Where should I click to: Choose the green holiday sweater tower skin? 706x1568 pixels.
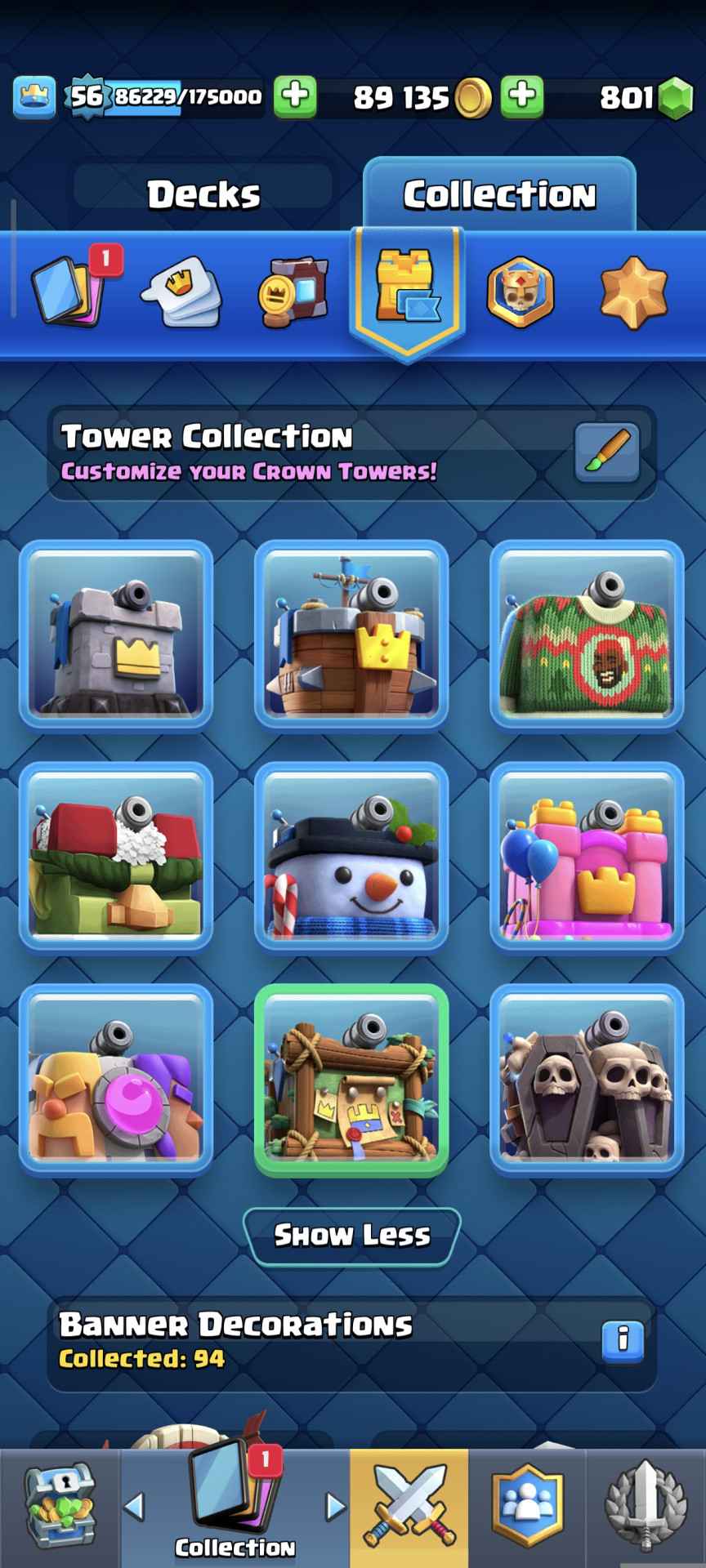(x=587, y=634)
